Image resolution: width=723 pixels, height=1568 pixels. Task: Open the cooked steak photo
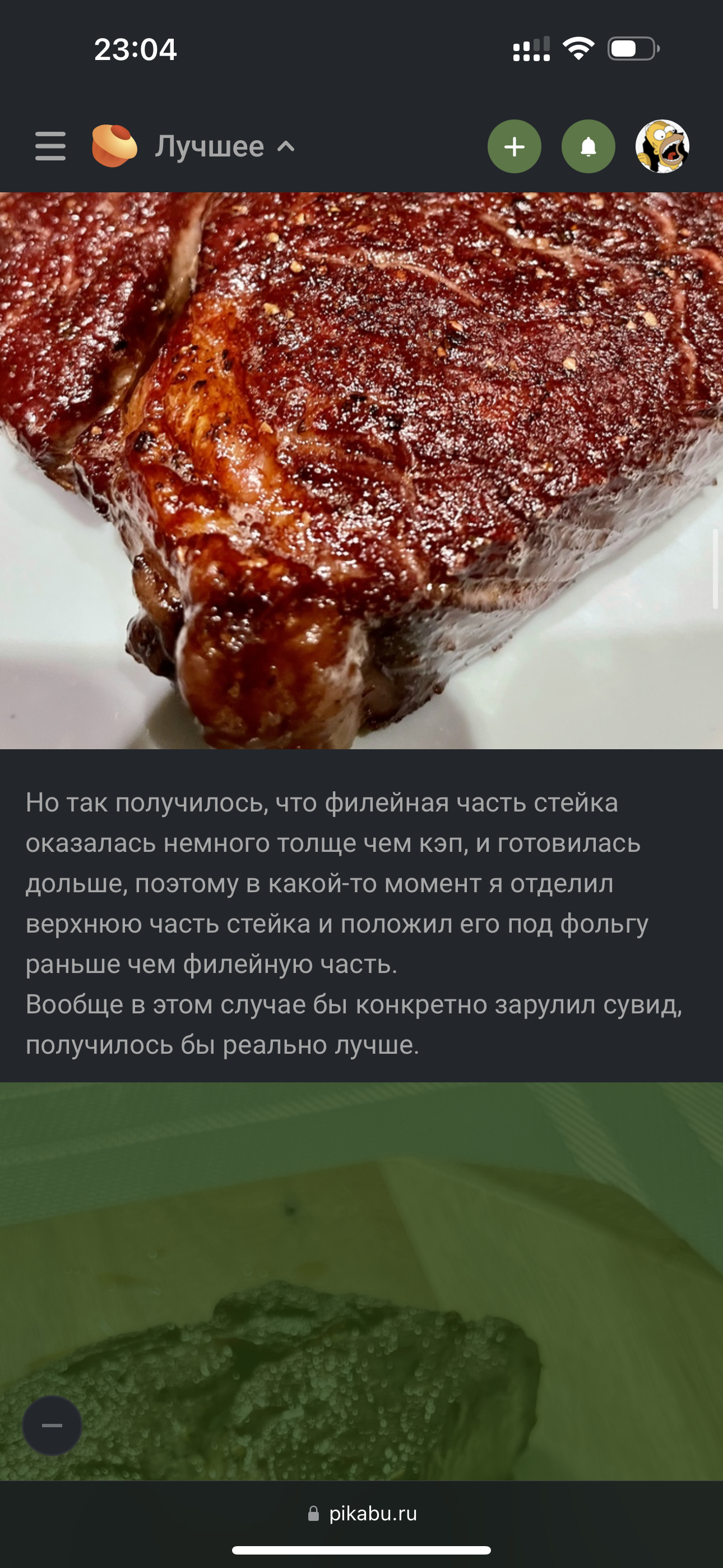[361, 471]
